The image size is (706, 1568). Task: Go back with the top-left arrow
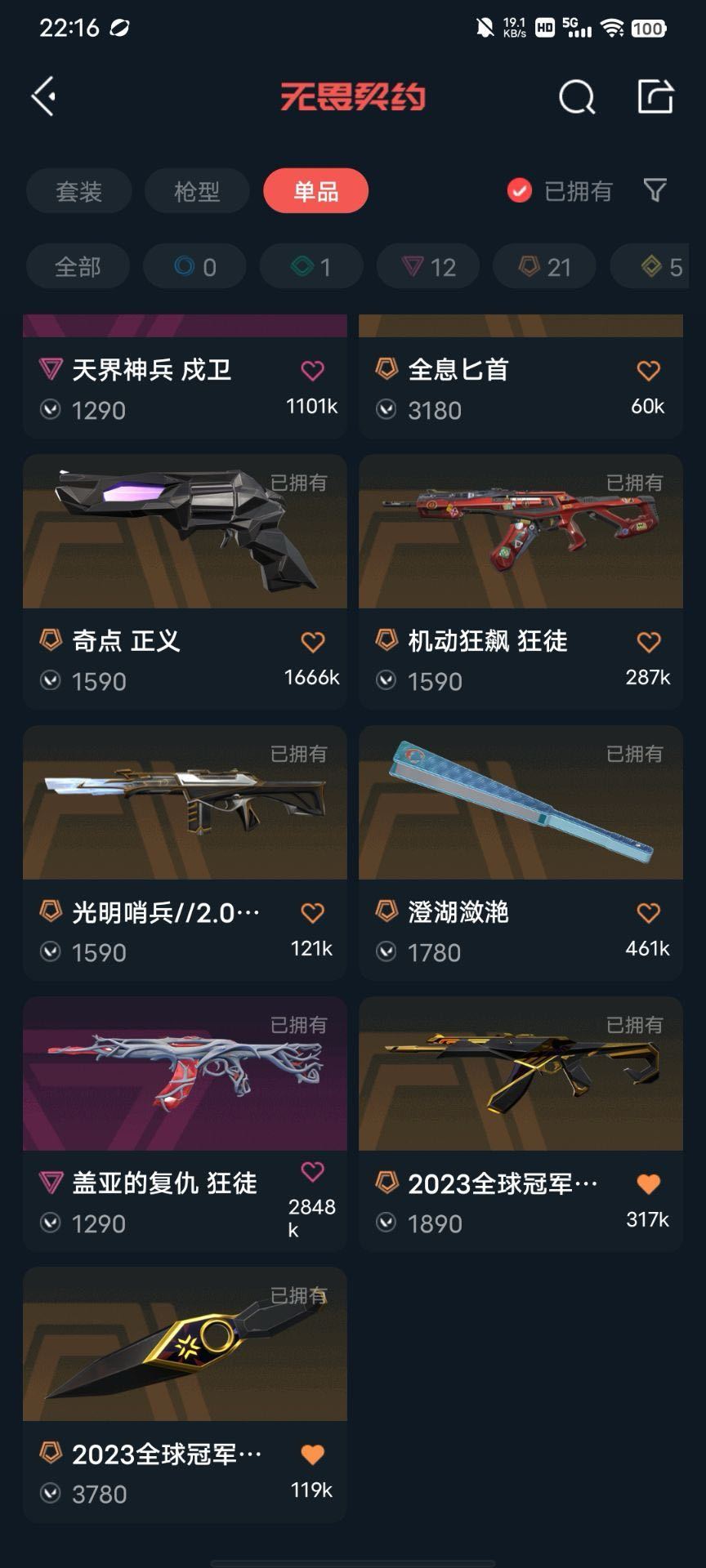pos(43,96)
